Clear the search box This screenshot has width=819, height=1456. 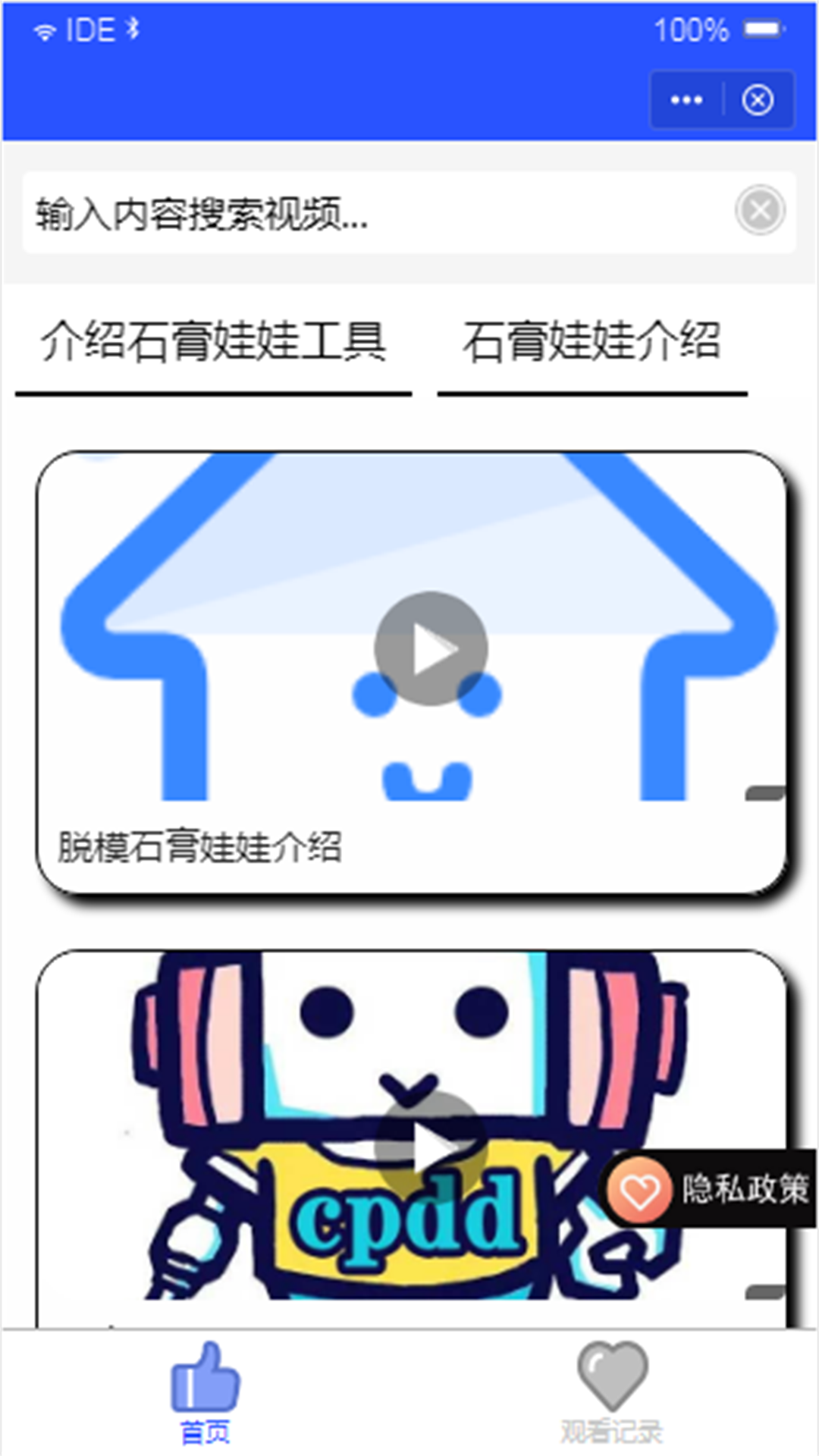coord(760,210)
